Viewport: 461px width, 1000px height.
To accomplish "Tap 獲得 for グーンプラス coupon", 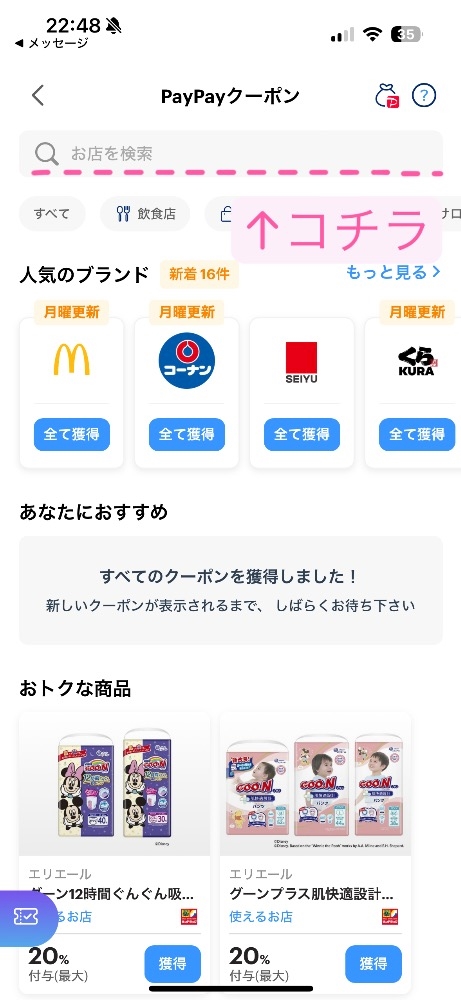I will pos(373,963).
